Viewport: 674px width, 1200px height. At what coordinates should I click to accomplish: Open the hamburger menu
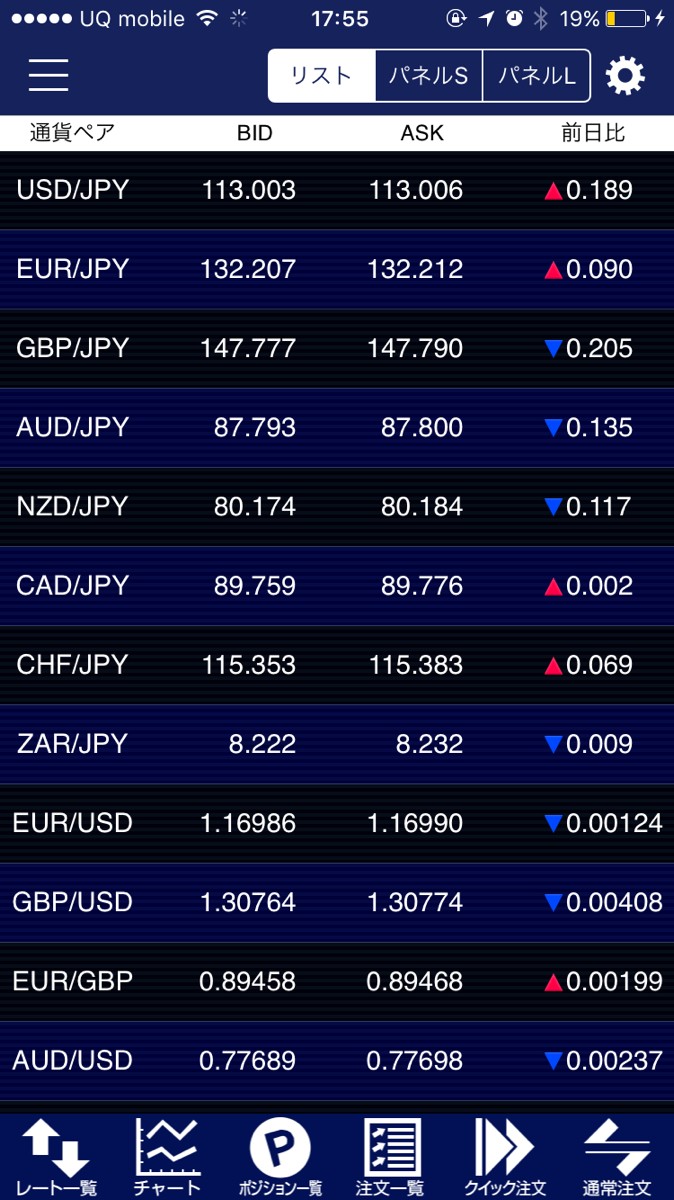point(48,75)
